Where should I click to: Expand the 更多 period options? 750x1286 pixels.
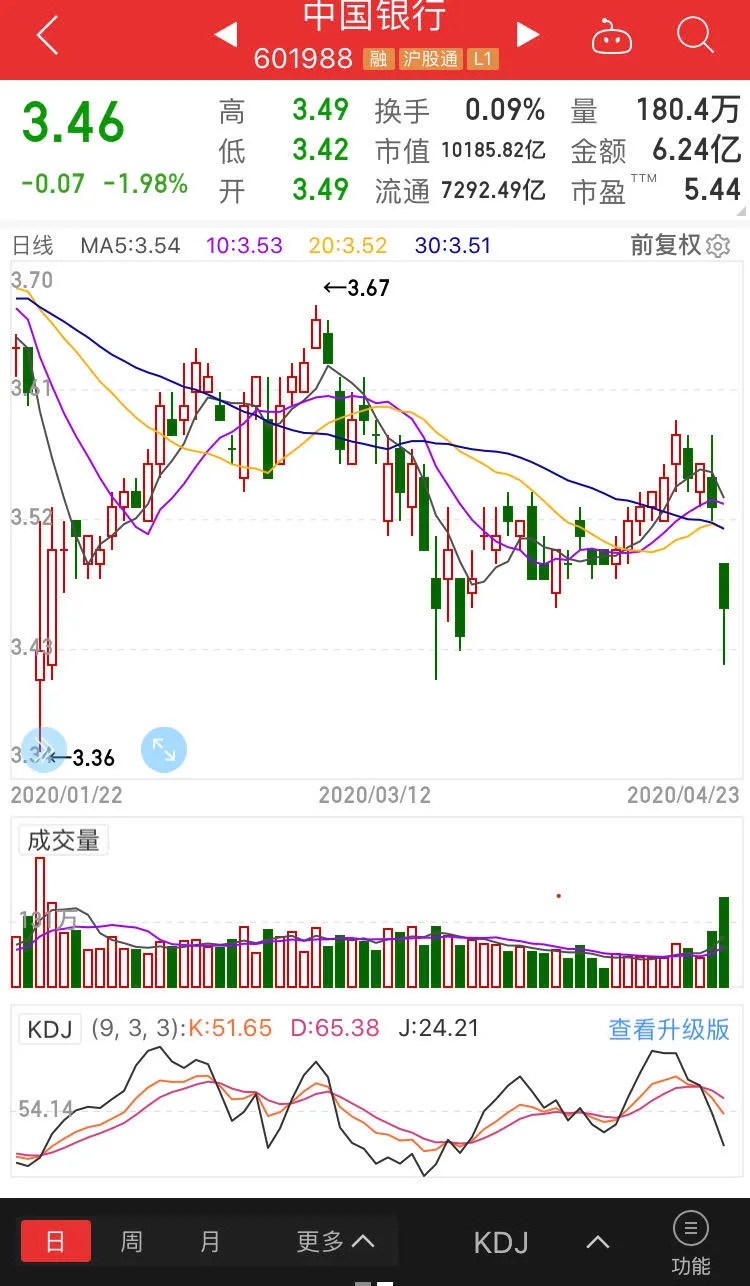coord(335,1242)
